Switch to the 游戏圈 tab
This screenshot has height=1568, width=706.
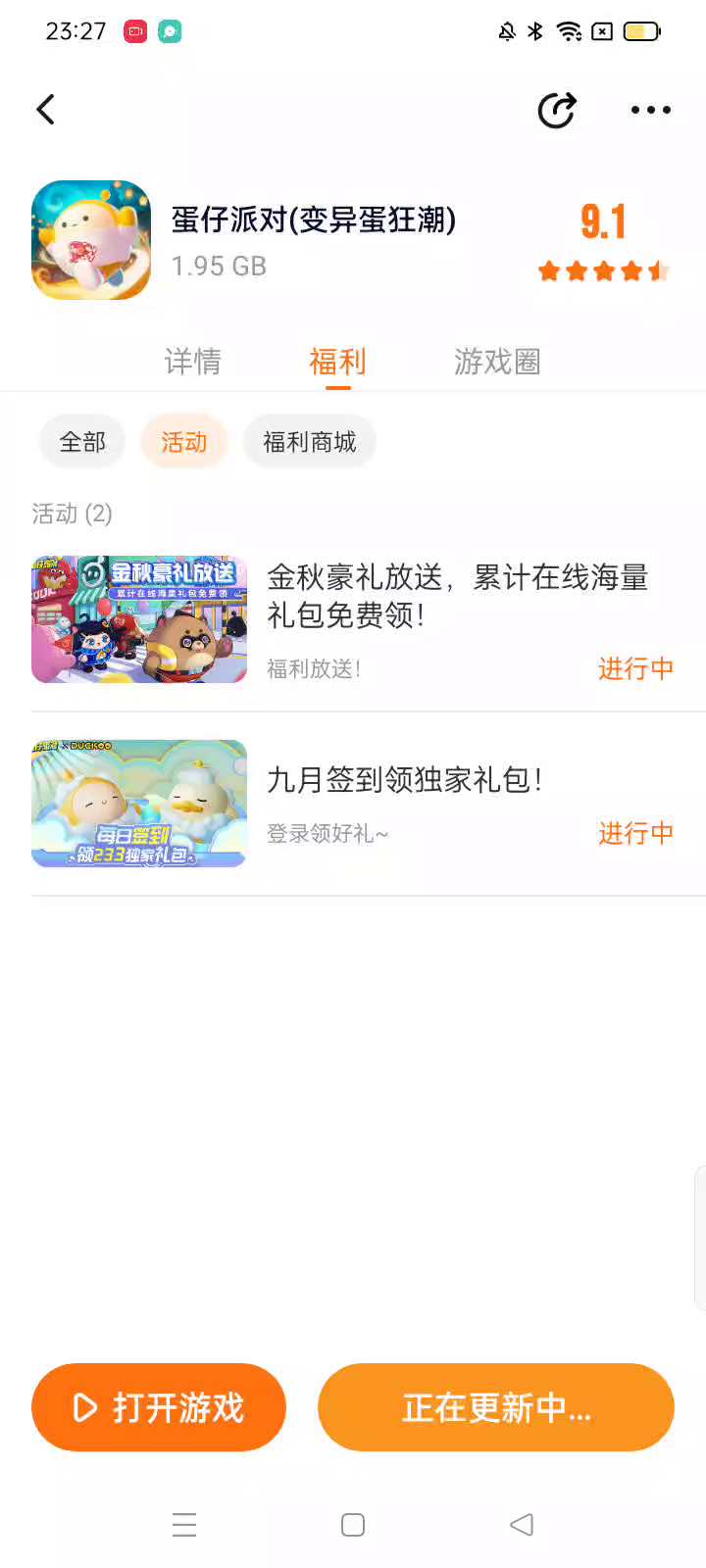click(x=497, y=362)
